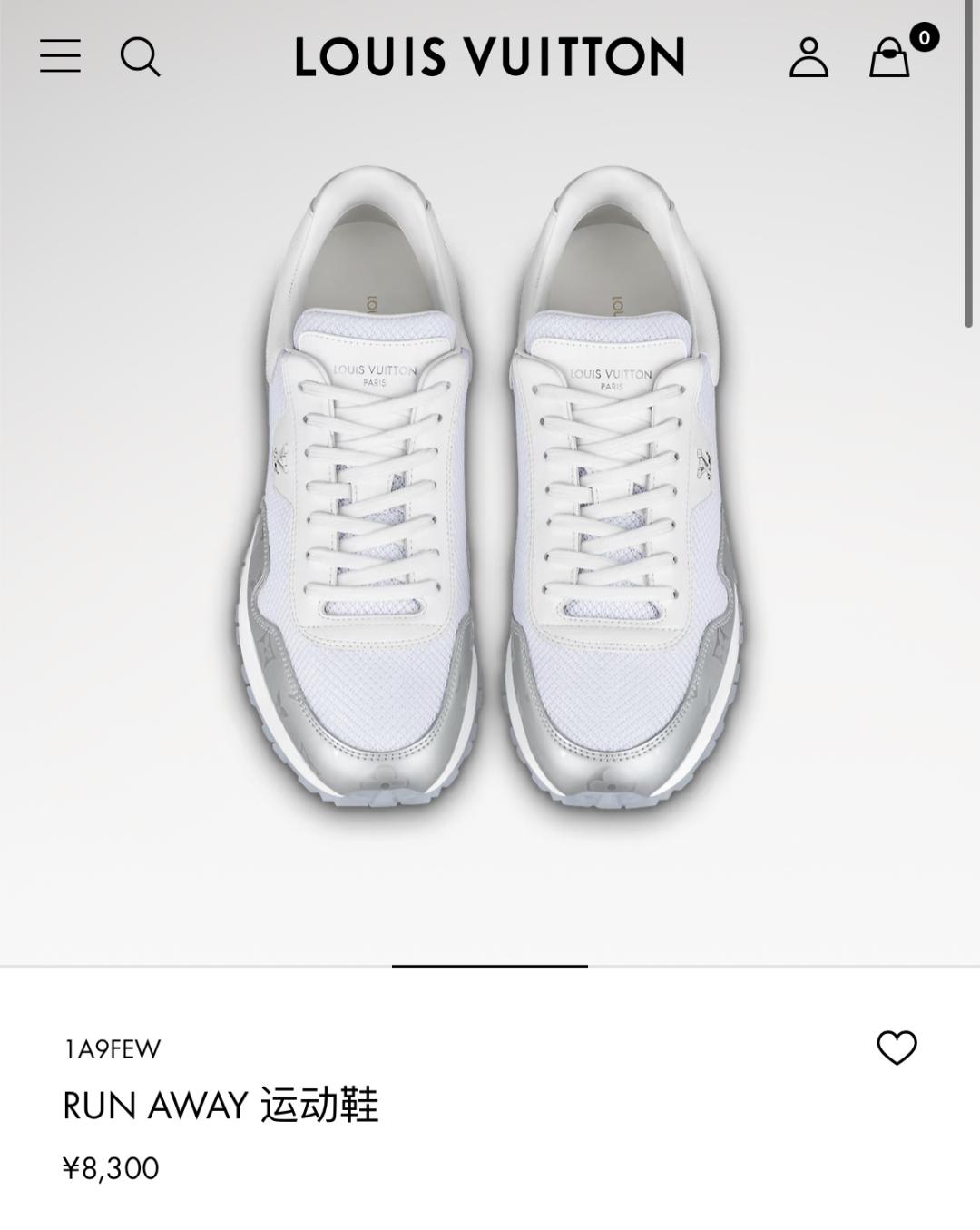
Task: Open the search icon
Action: pyautogui.click(x=140, y=57)
